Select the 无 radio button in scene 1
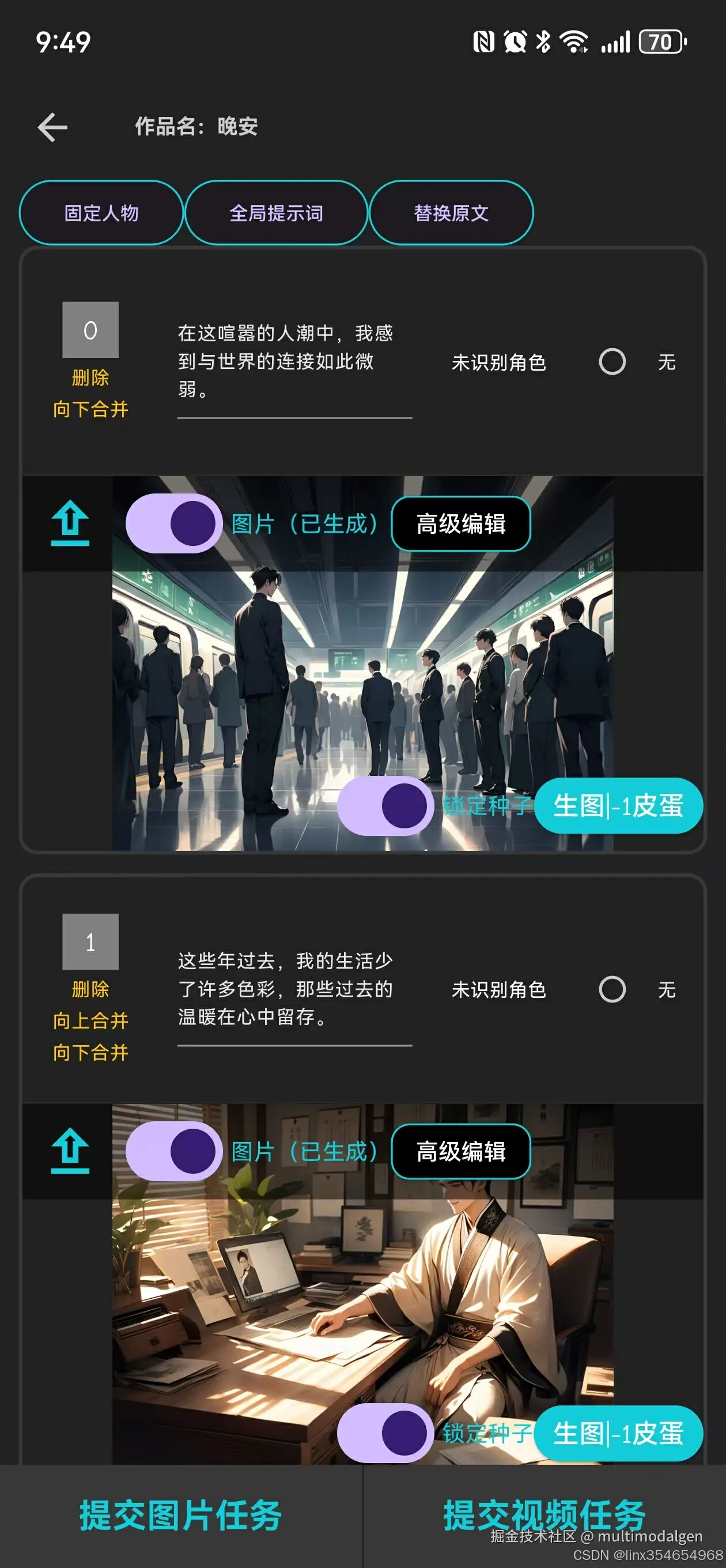The width and height of the screenshot is (726, 1568). [611, 990]
